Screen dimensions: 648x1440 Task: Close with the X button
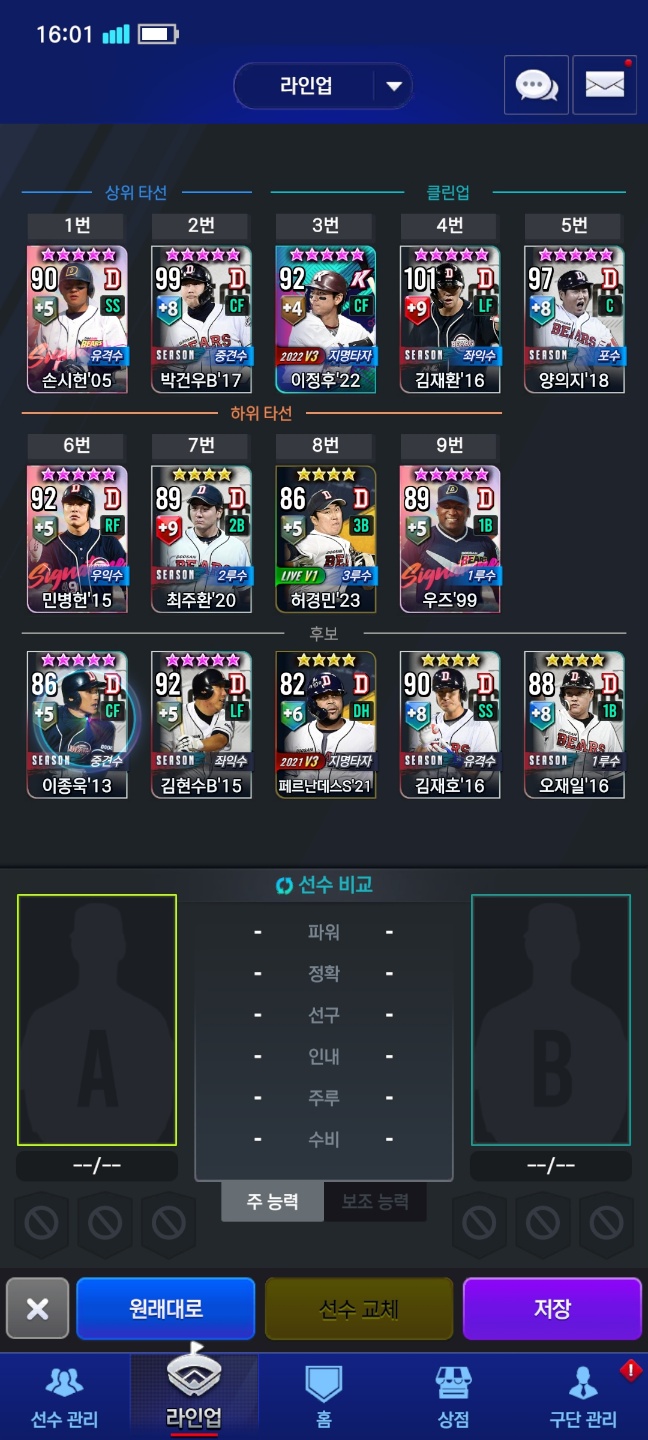point(37,1308)
